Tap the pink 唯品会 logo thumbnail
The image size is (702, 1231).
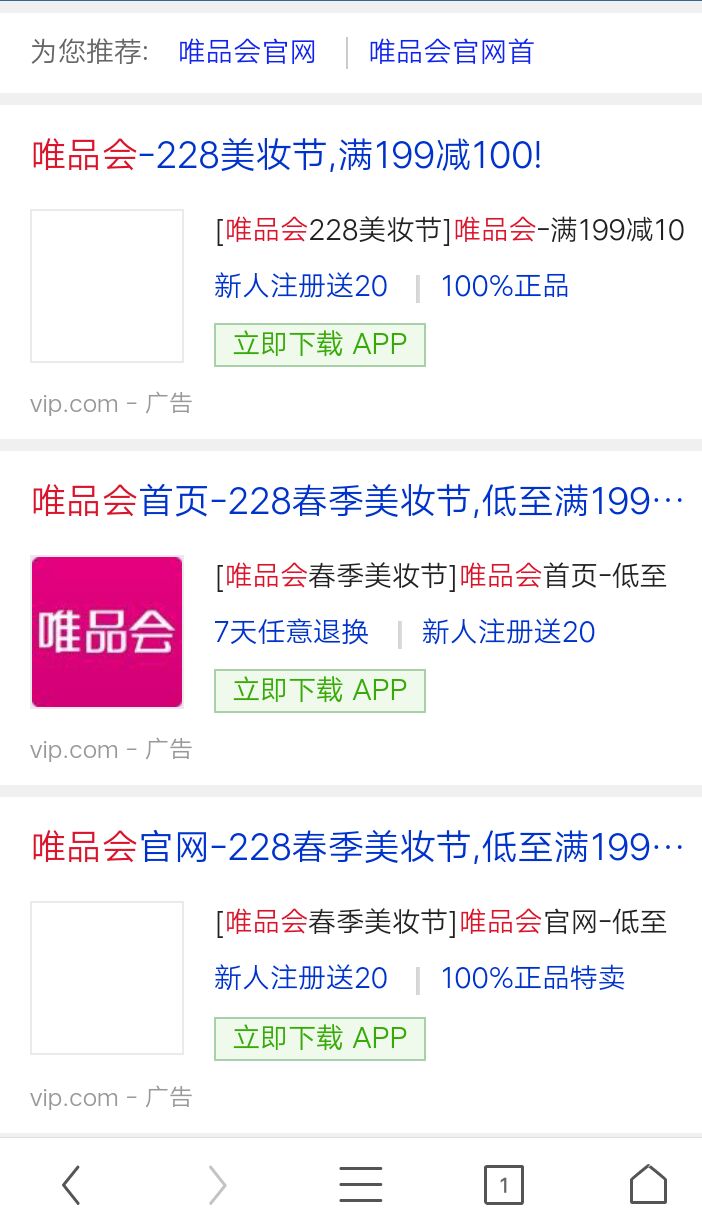click(x=107, y=632)
